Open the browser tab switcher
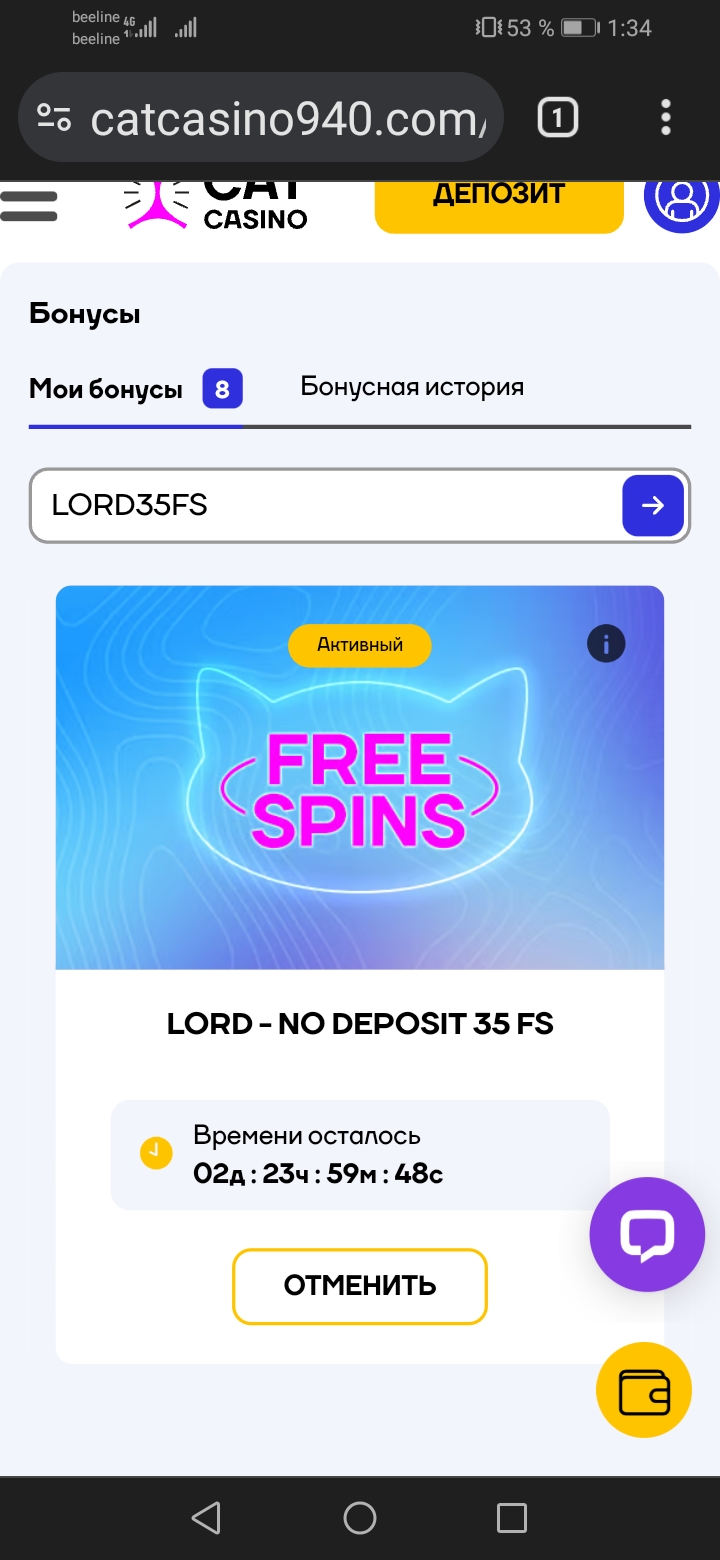Image resolution: width=720 pixels, height=1560 pixels. pyautogui.click(x=557, y=119)
